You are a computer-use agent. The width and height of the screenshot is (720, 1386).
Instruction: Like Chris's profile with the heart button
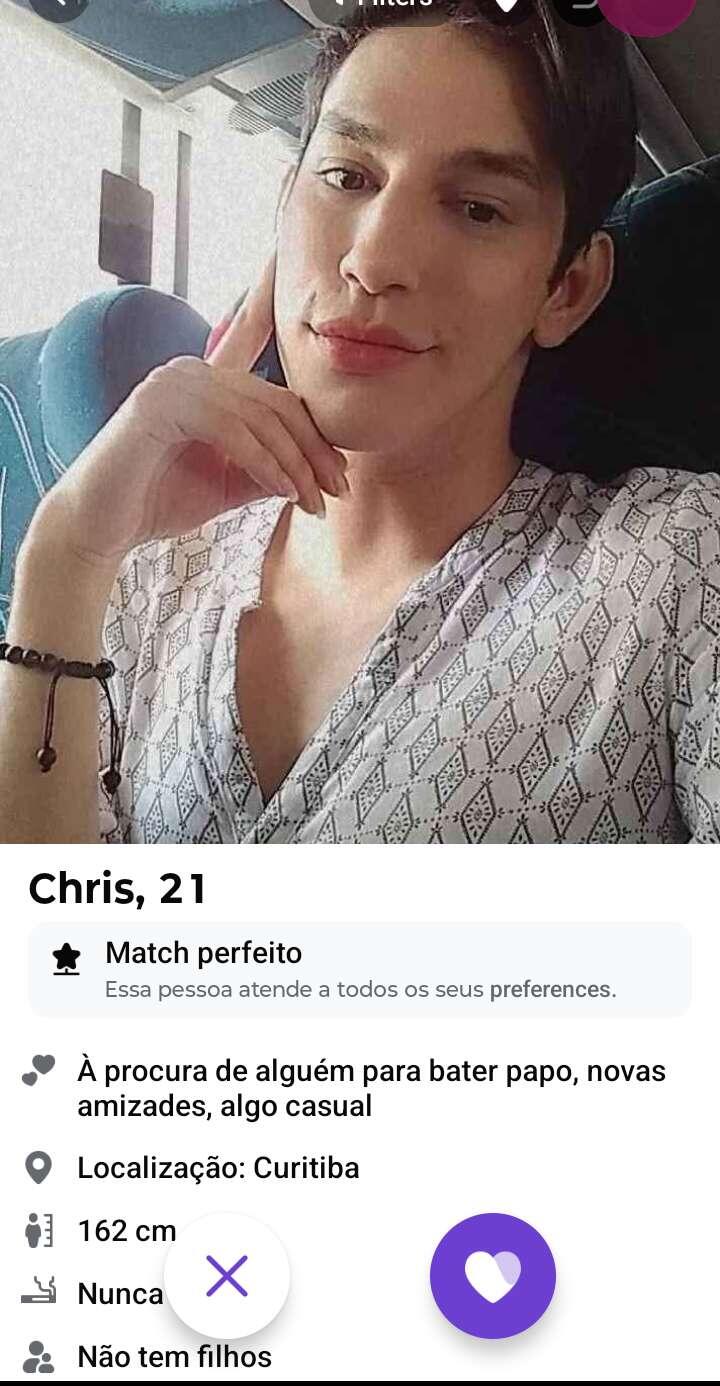pos(492,1275)
